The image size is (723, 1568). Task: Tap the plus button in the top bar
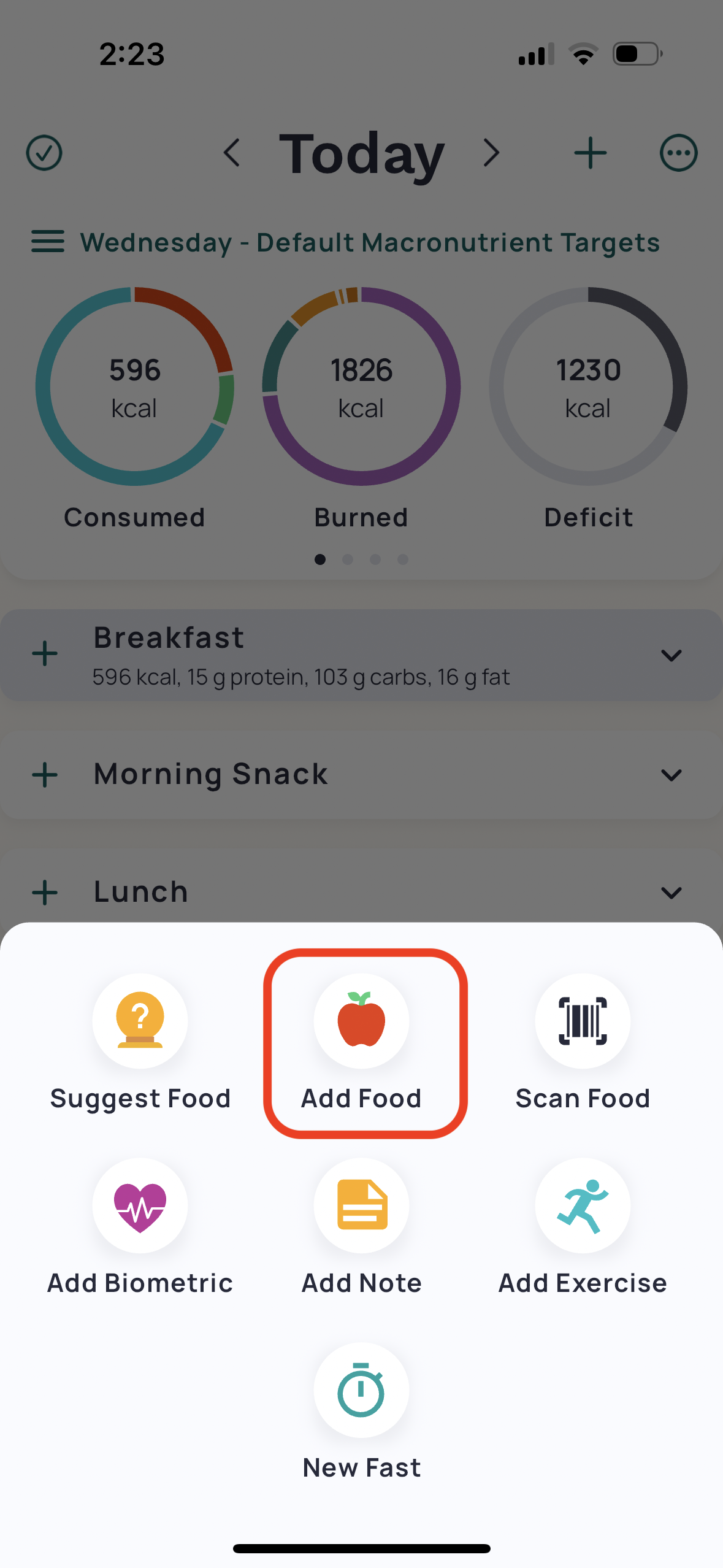(x=589, y=153)
